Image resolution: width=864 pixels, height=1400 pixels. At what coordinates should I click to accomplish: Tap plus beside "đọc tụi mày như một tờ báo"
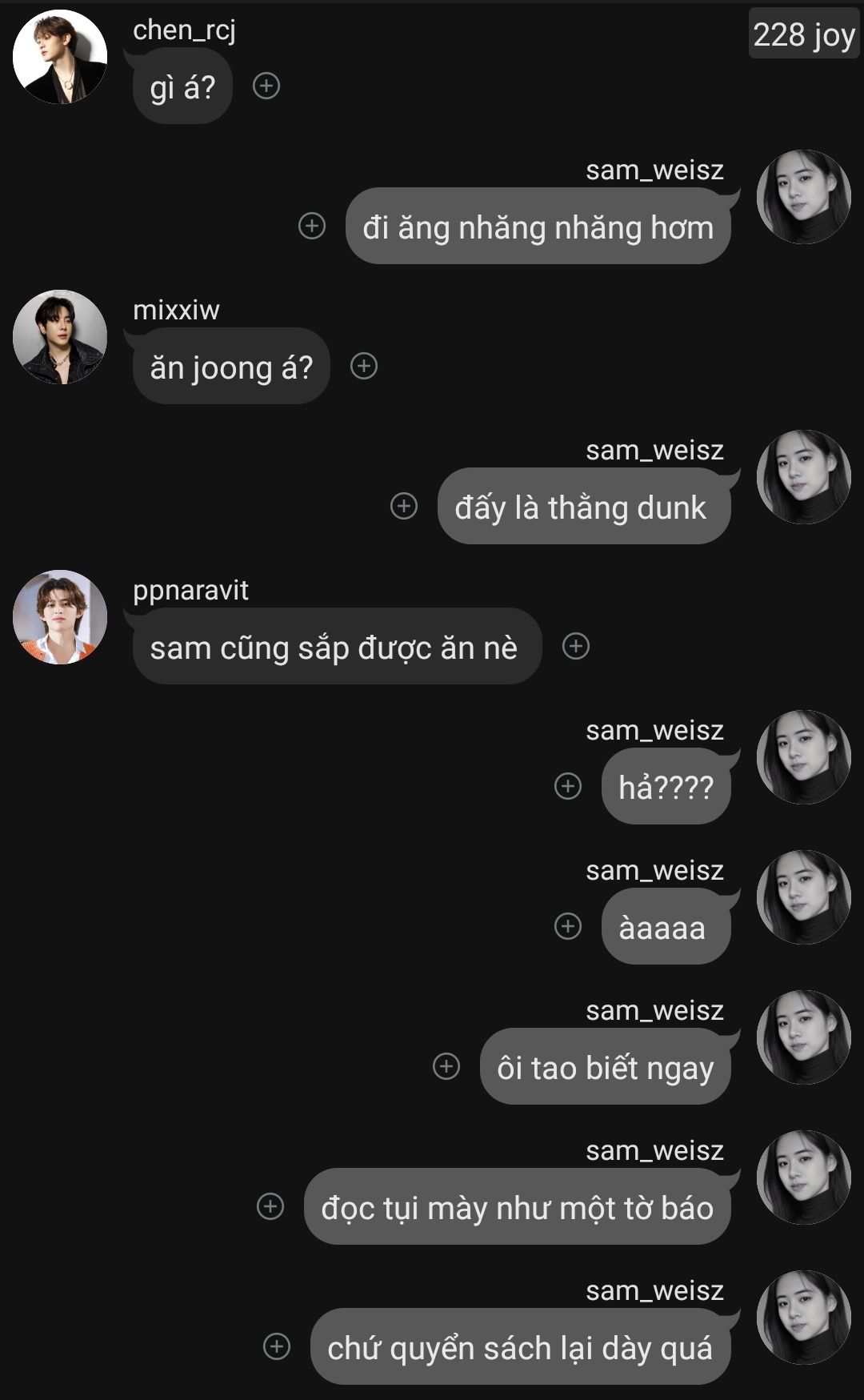click(270, 1206)
